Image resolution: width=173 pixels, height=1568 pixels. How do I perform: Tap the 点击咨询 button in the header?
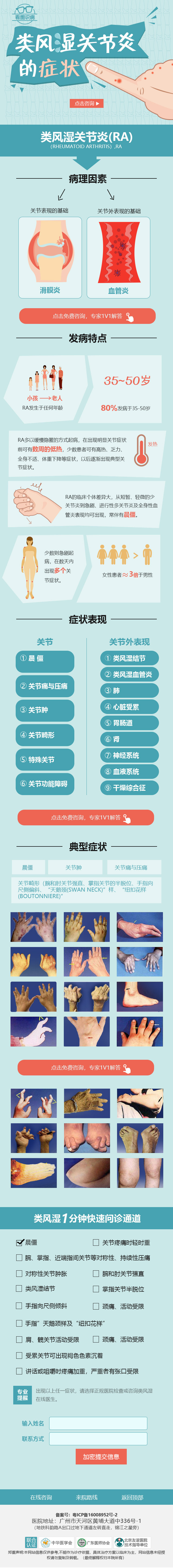tap(86, 104)
